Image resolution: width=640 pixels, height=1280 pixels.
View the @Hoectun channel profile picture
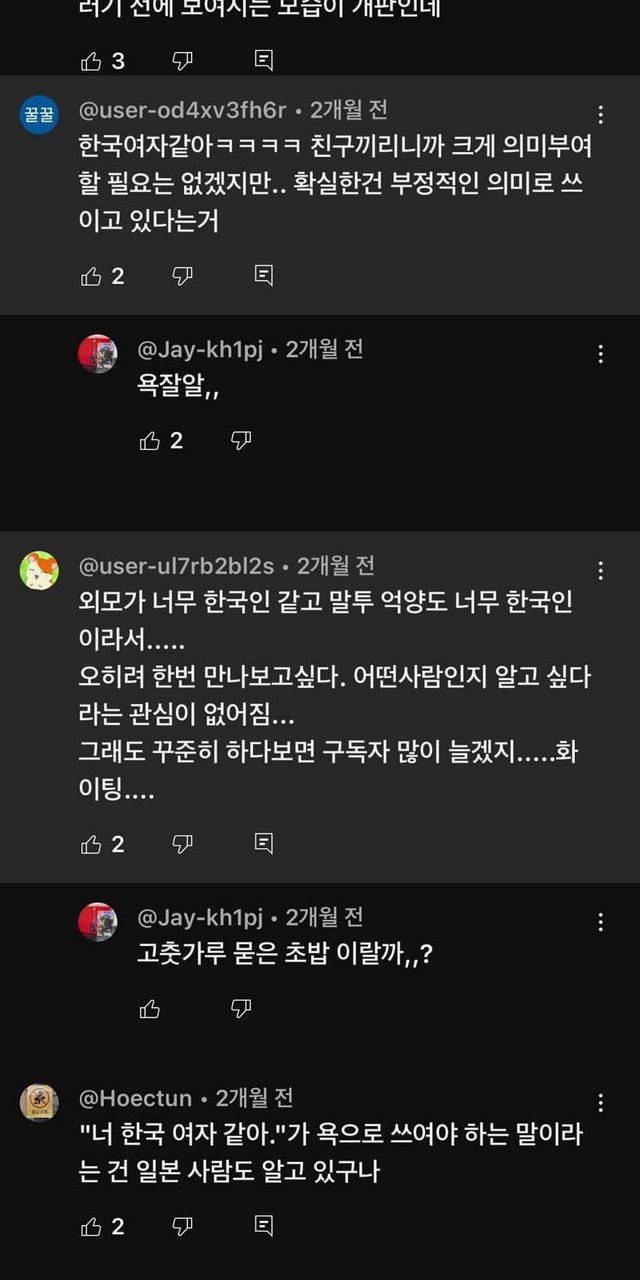click(x=39, y=1102)
